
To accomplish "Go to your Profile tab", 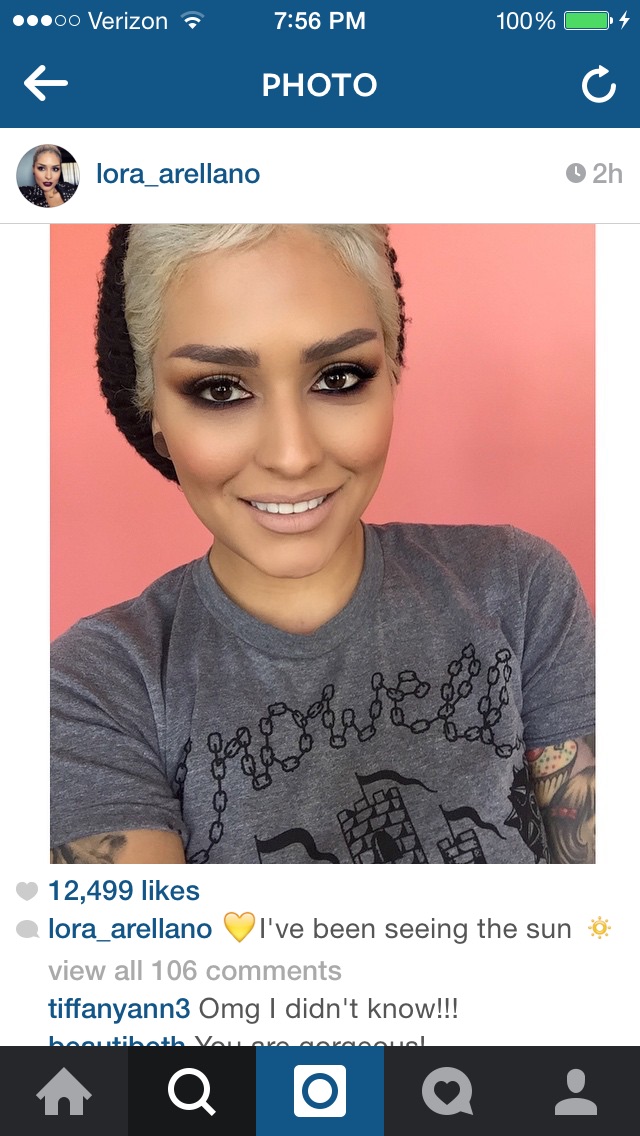I will (x=576, y=1091).
